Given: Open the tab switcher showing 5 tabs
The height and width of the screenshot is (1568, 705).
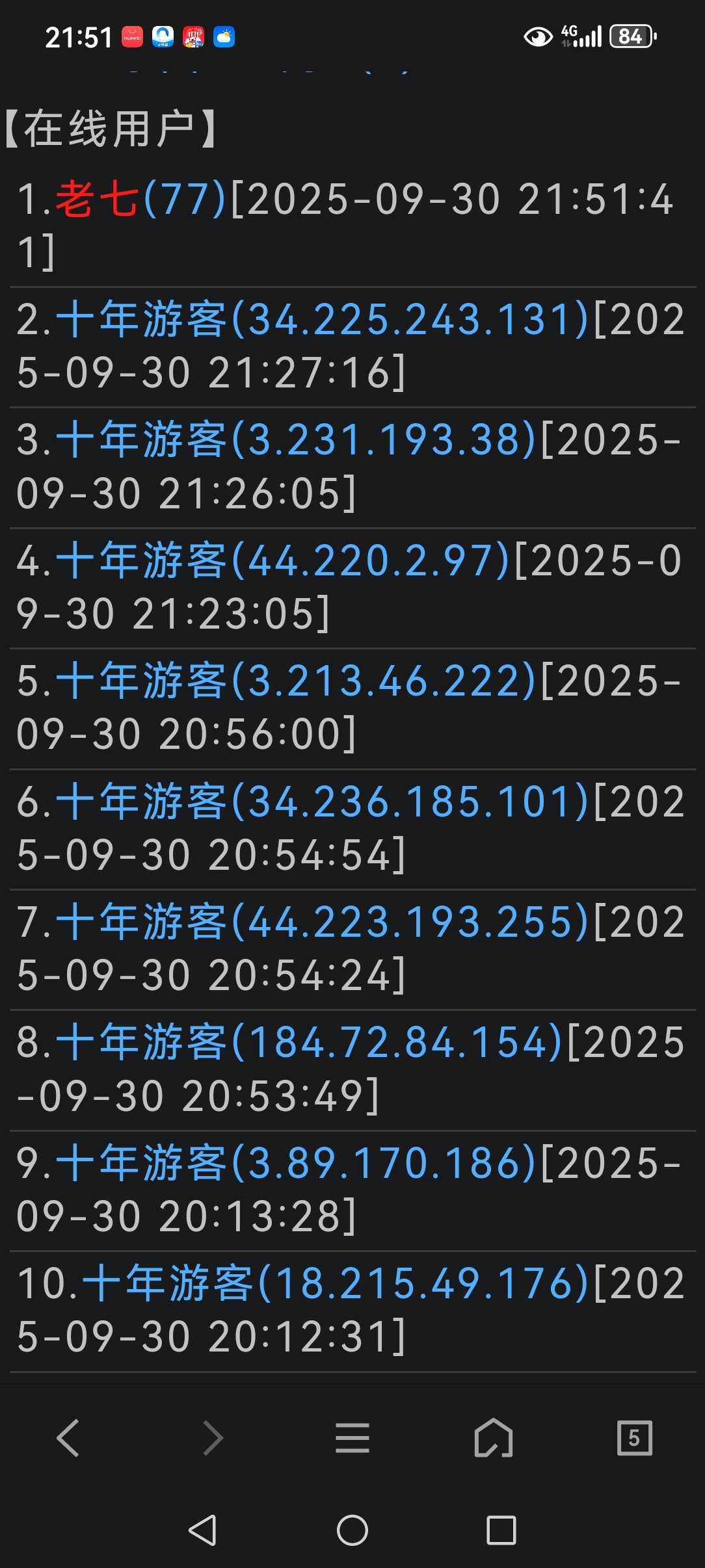Looking at the screenshot, I should (634, 1437).
